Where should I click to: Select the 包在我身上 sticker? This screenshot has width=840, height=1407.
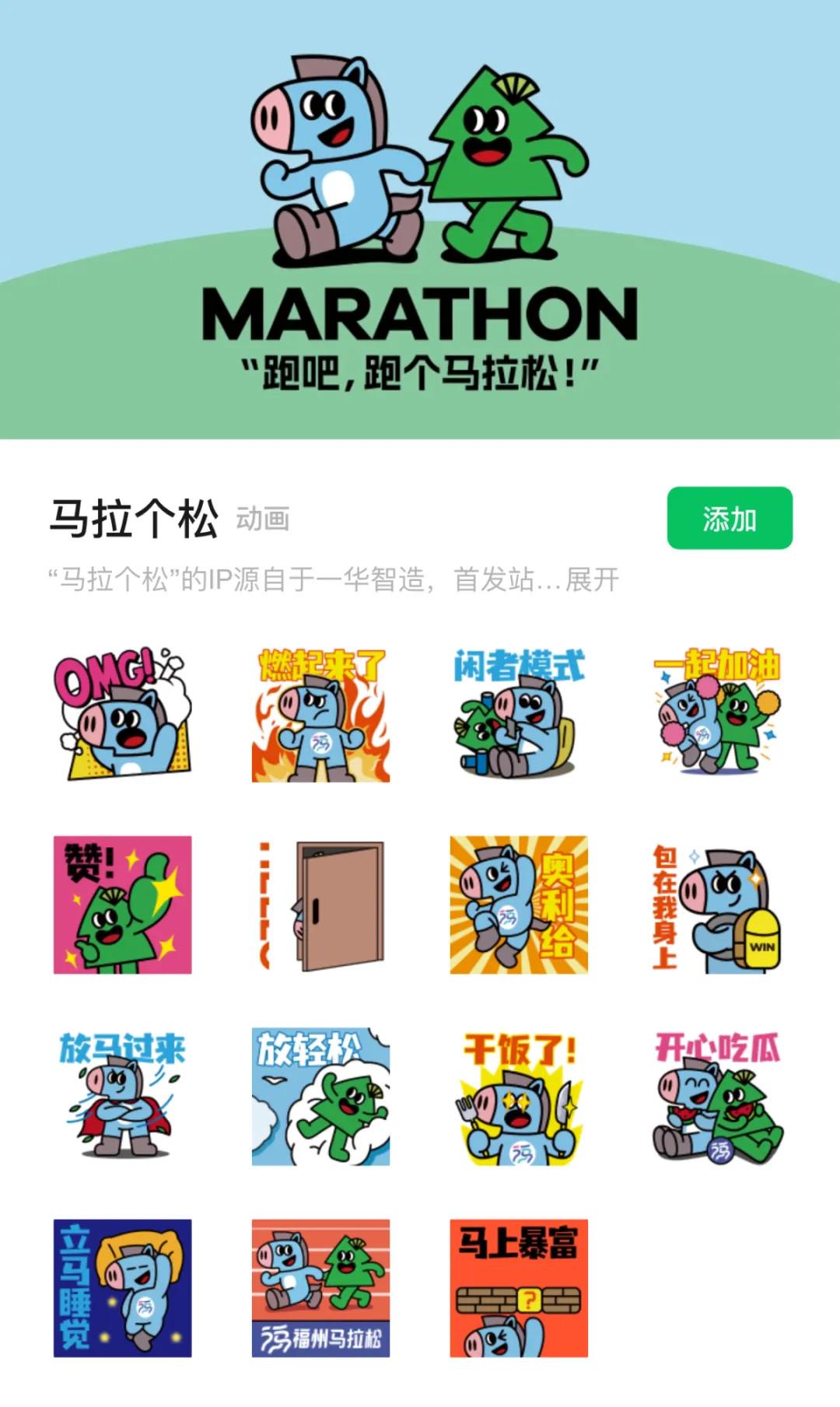pyautogui.click(x=717, y=905)
